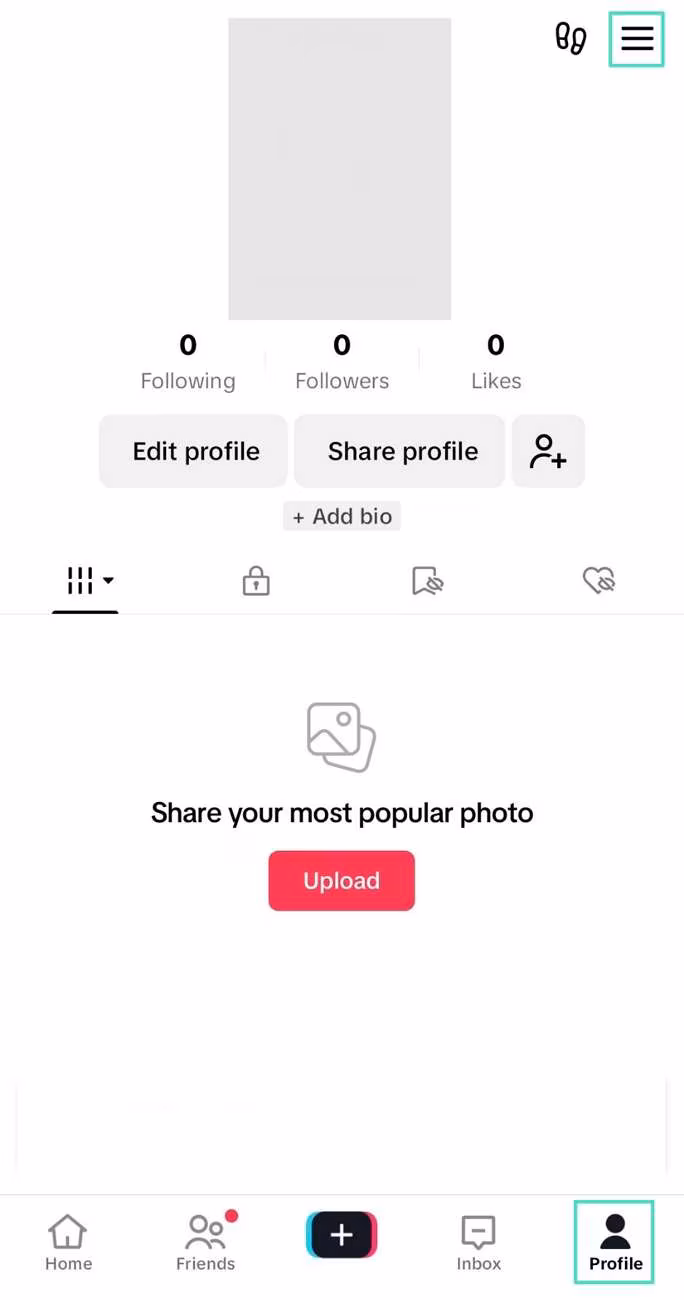
Task: Select the Profile tab
Action: click(x=615, y=1242)
